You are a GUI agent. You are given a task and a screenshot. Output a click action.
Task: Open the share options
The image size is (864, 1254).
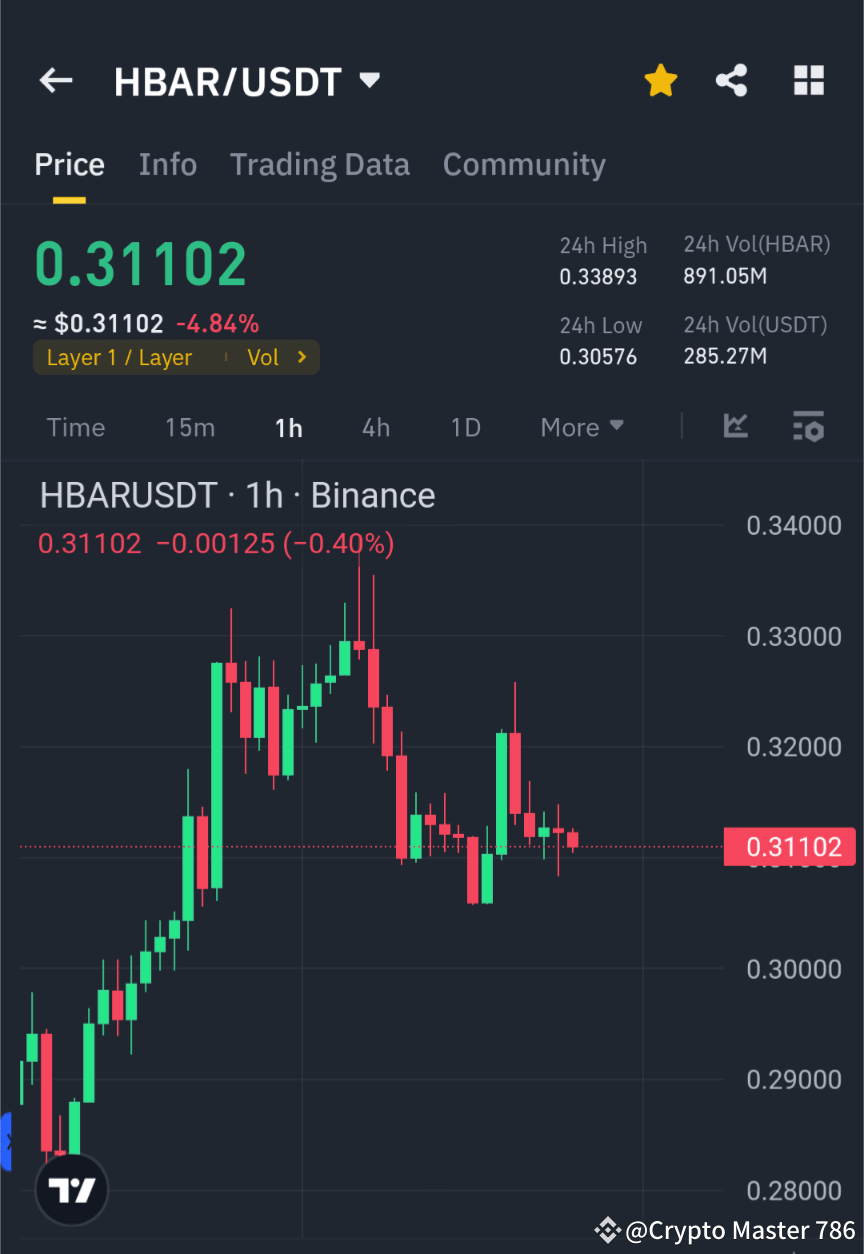tap(731, 81)
